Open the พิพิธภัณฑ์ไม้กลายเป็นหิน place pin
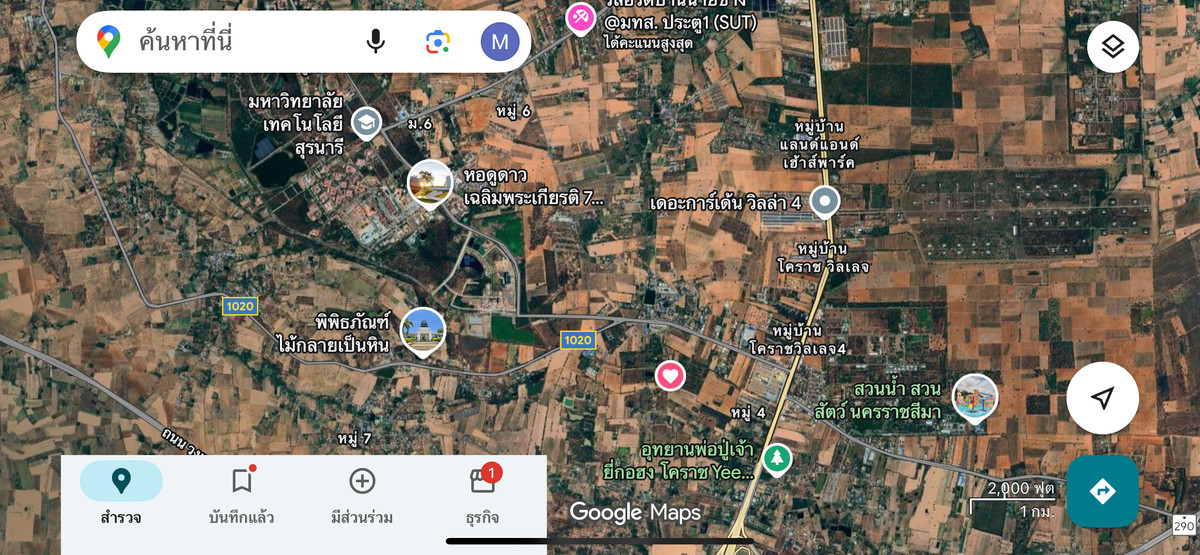The image size is (1200, 555). [x=423, y=330]
